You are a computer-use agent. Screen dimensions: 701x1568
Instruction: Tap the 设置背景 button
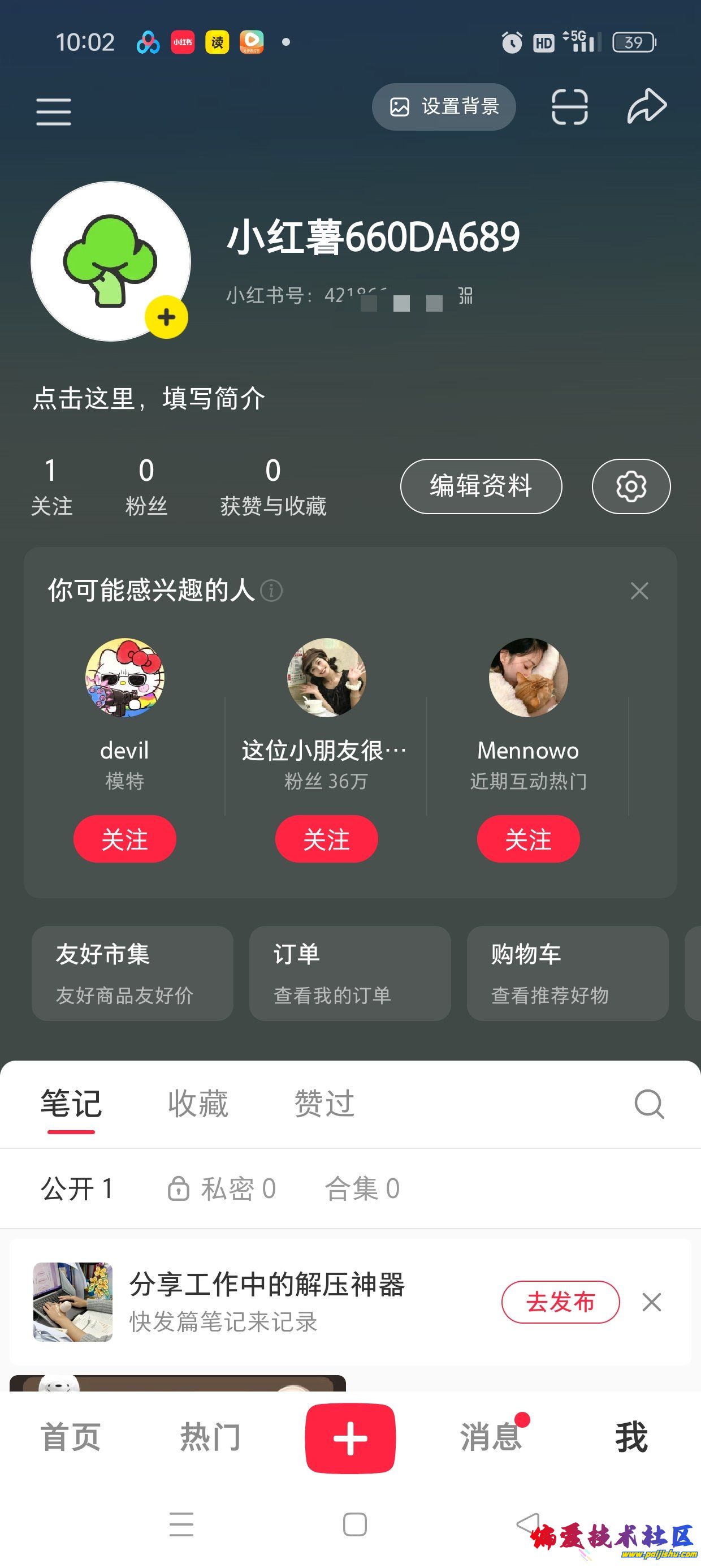[x=444, y=106]
